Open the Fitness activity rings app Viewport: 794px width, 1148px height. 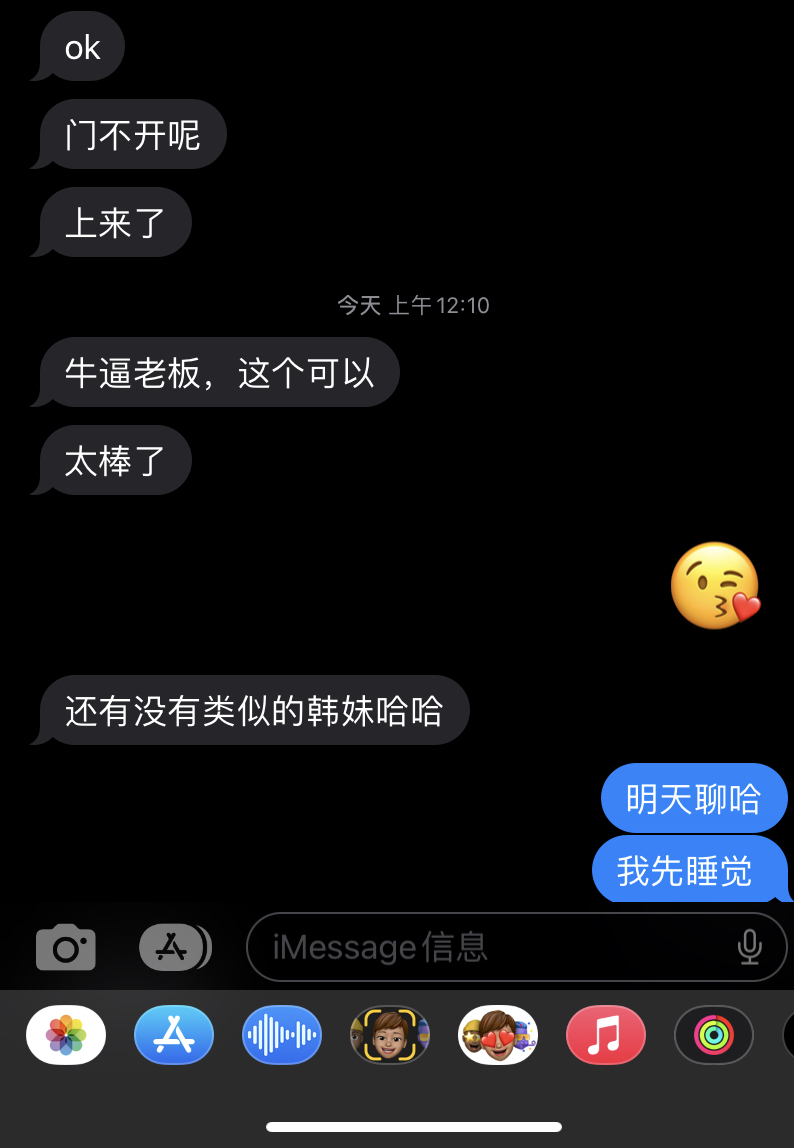(x=714, y=1034)
